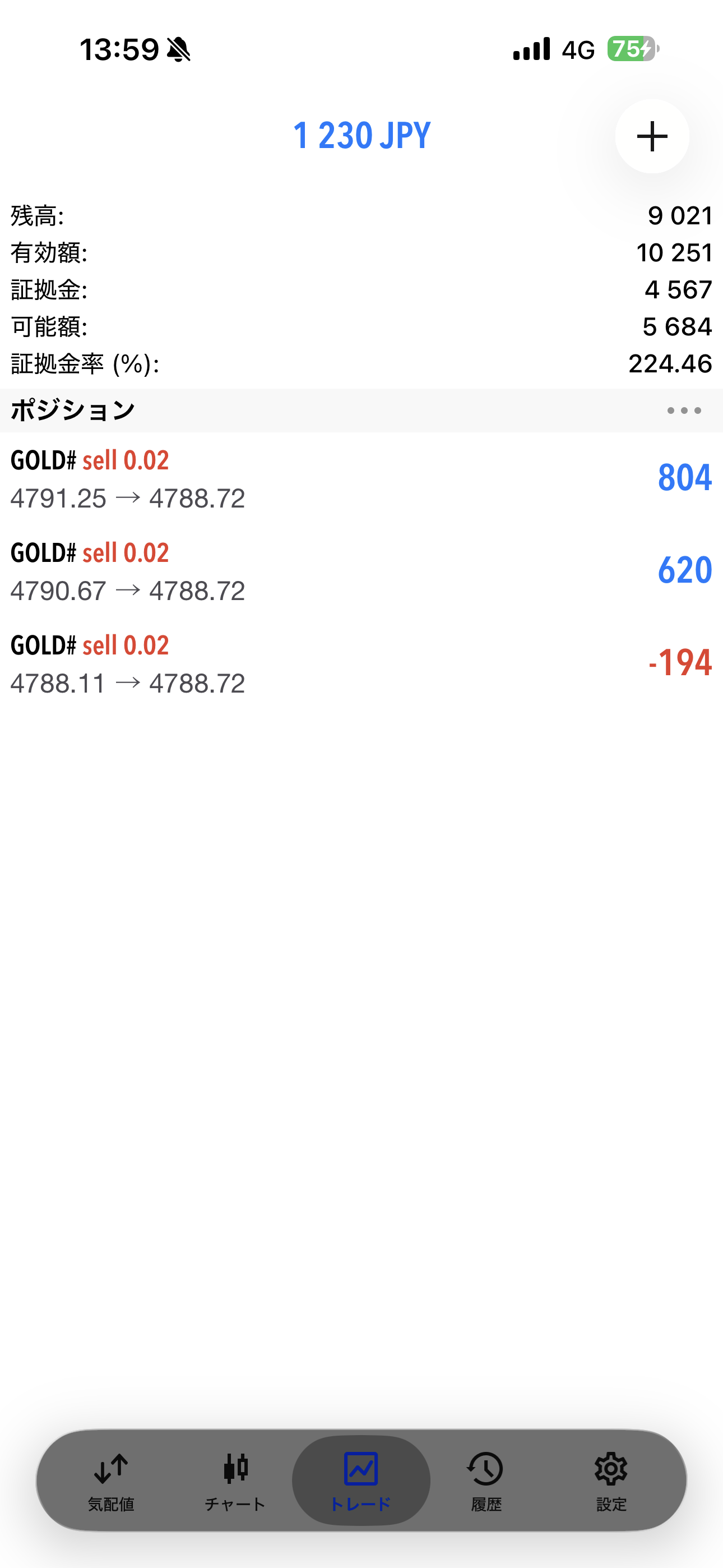This screenshot has width=723, height=1568.
Task: Tap the トレード tab
Action: pos(361,1481)
